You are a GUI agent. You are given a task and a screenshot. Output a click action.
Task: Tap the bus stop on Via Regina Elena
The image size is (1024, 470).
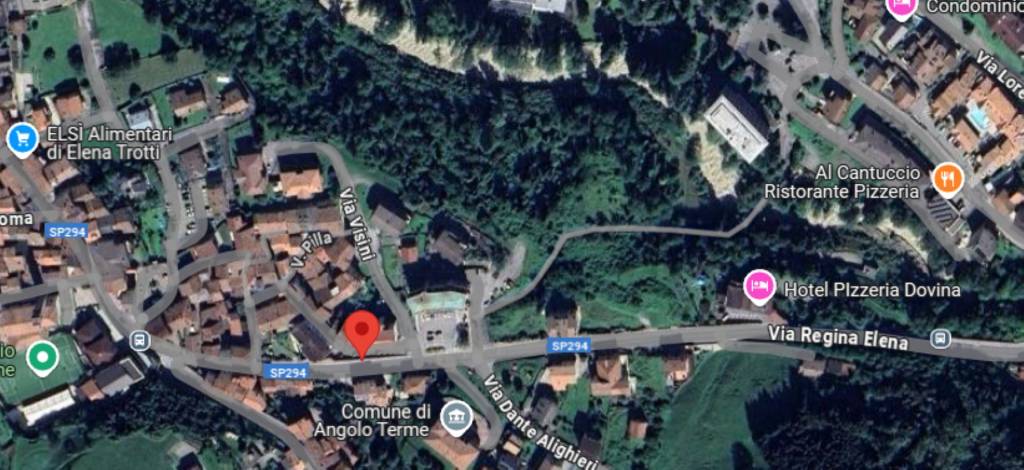click(940, 338)
